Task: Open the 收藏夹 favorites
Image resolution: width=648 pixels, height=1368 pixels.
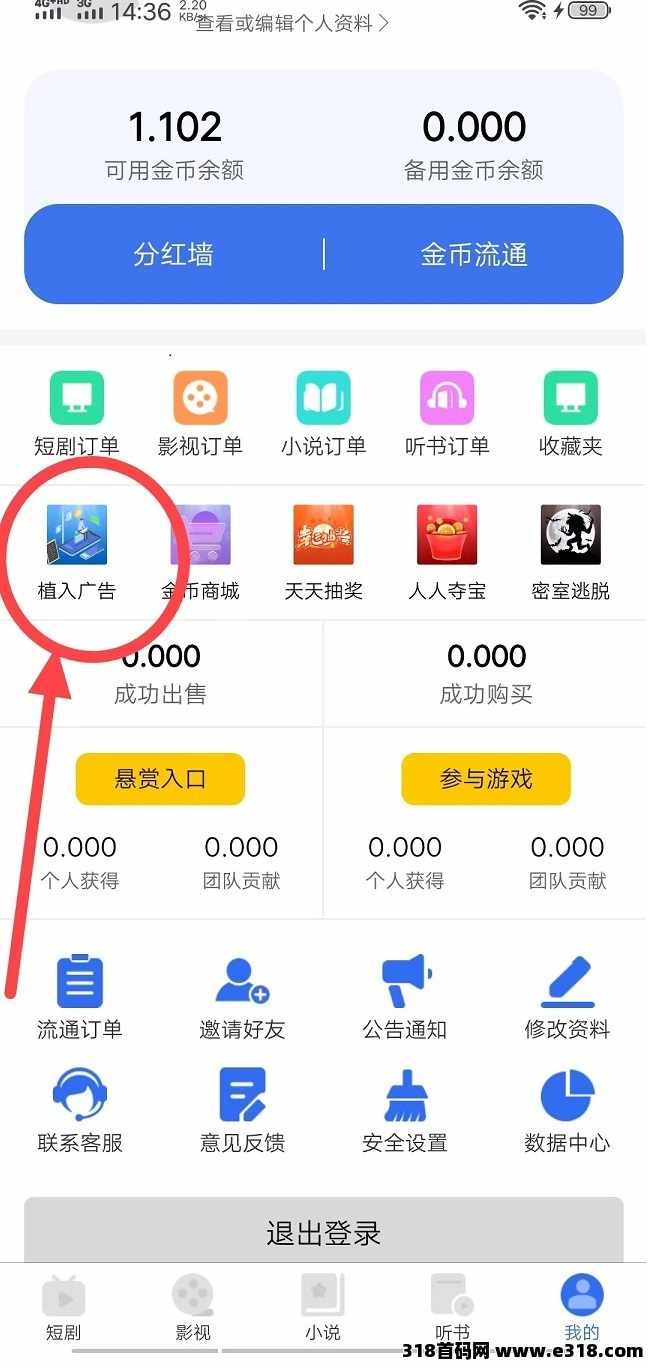Action: pos(570,412)
